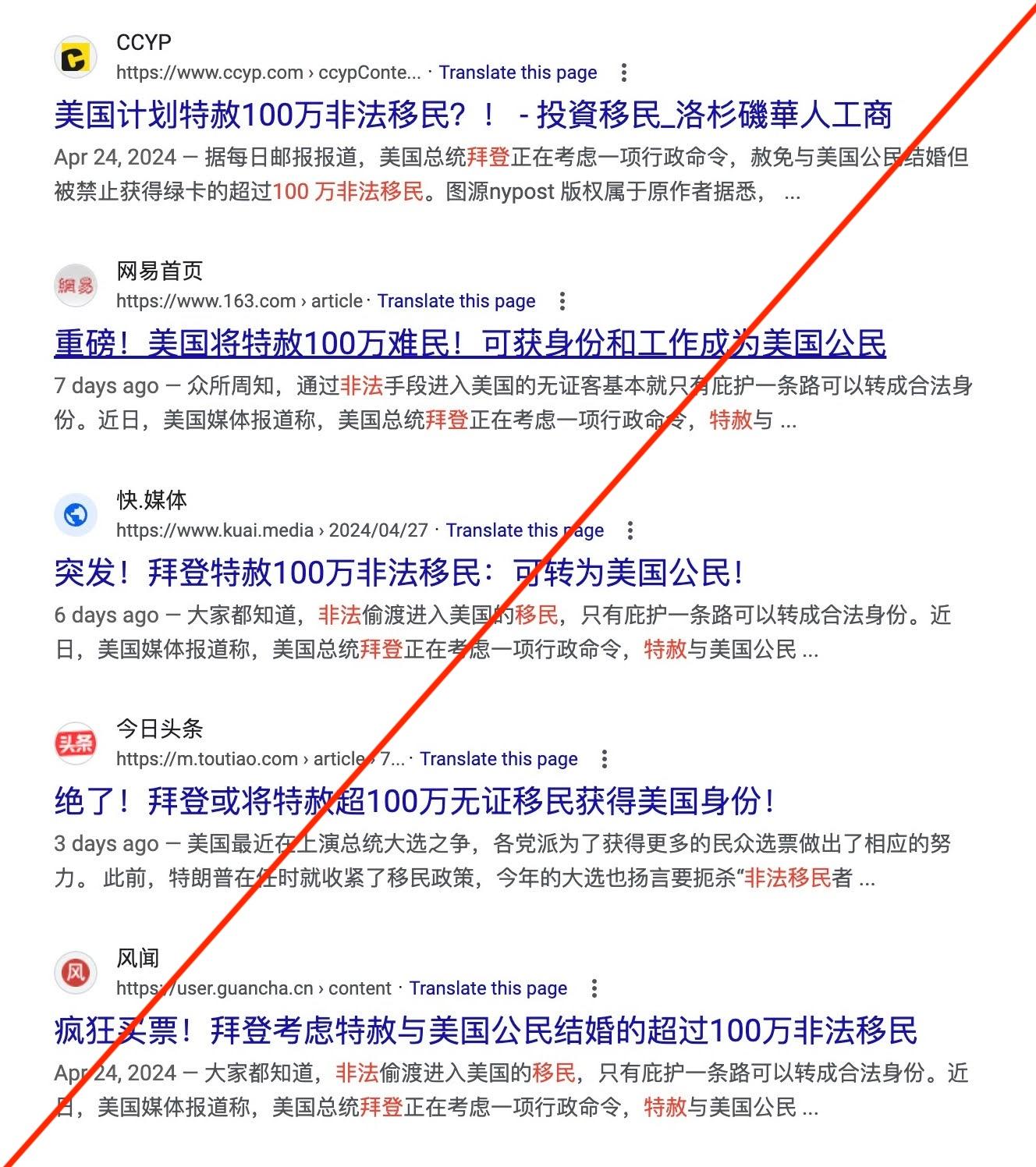Translate the kuai.media result page
Viewport: 1036px width, 1167px height.
pyautogui.click(x=524, y=530)
